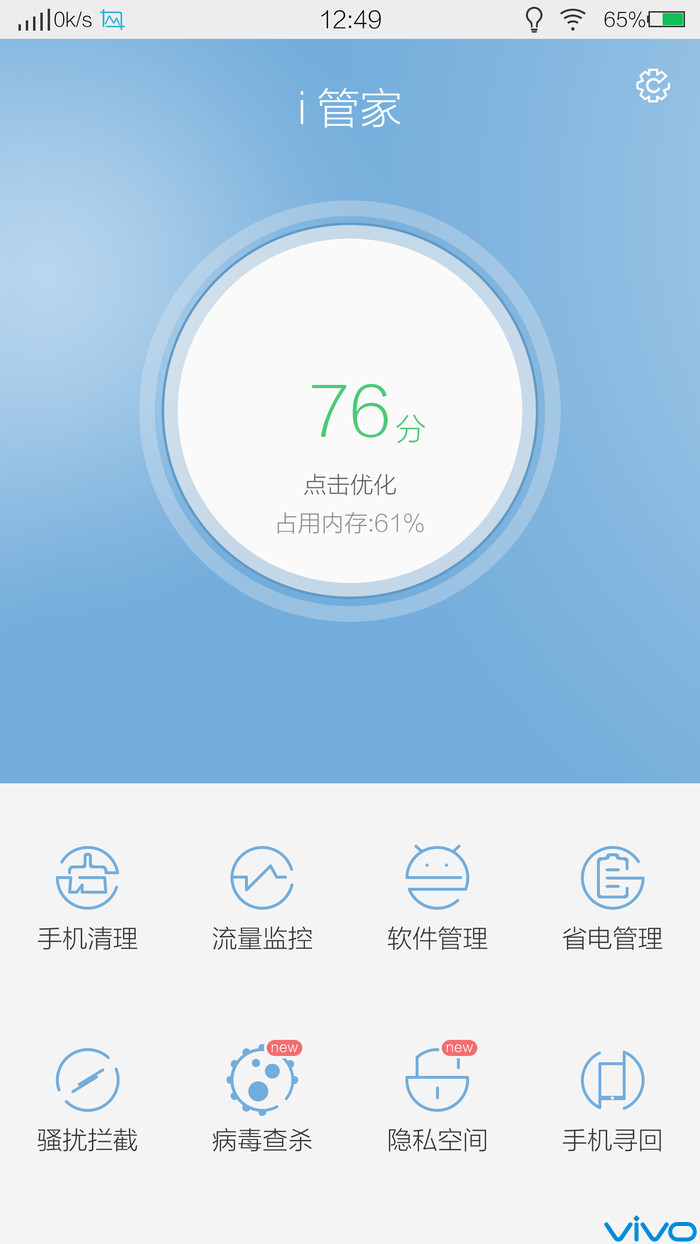Open 骚扰拦截 harassment blocking
This screenshot has width=700, height=1244.
coord(87,1099)
